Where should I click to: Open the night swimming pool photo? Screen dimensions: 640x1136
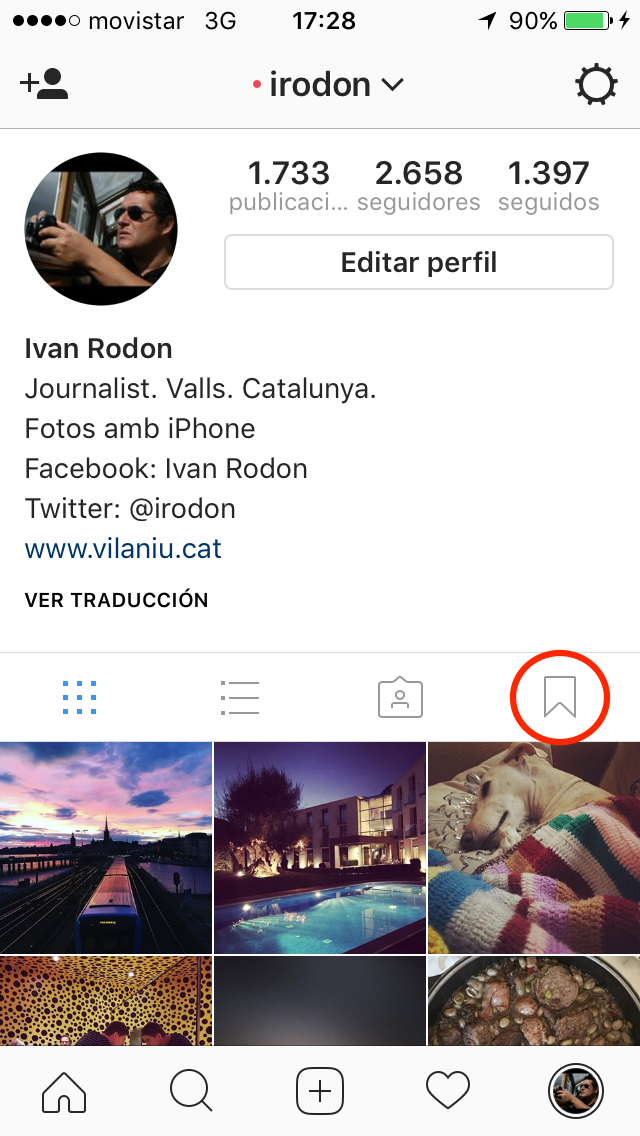pos(319,847)
